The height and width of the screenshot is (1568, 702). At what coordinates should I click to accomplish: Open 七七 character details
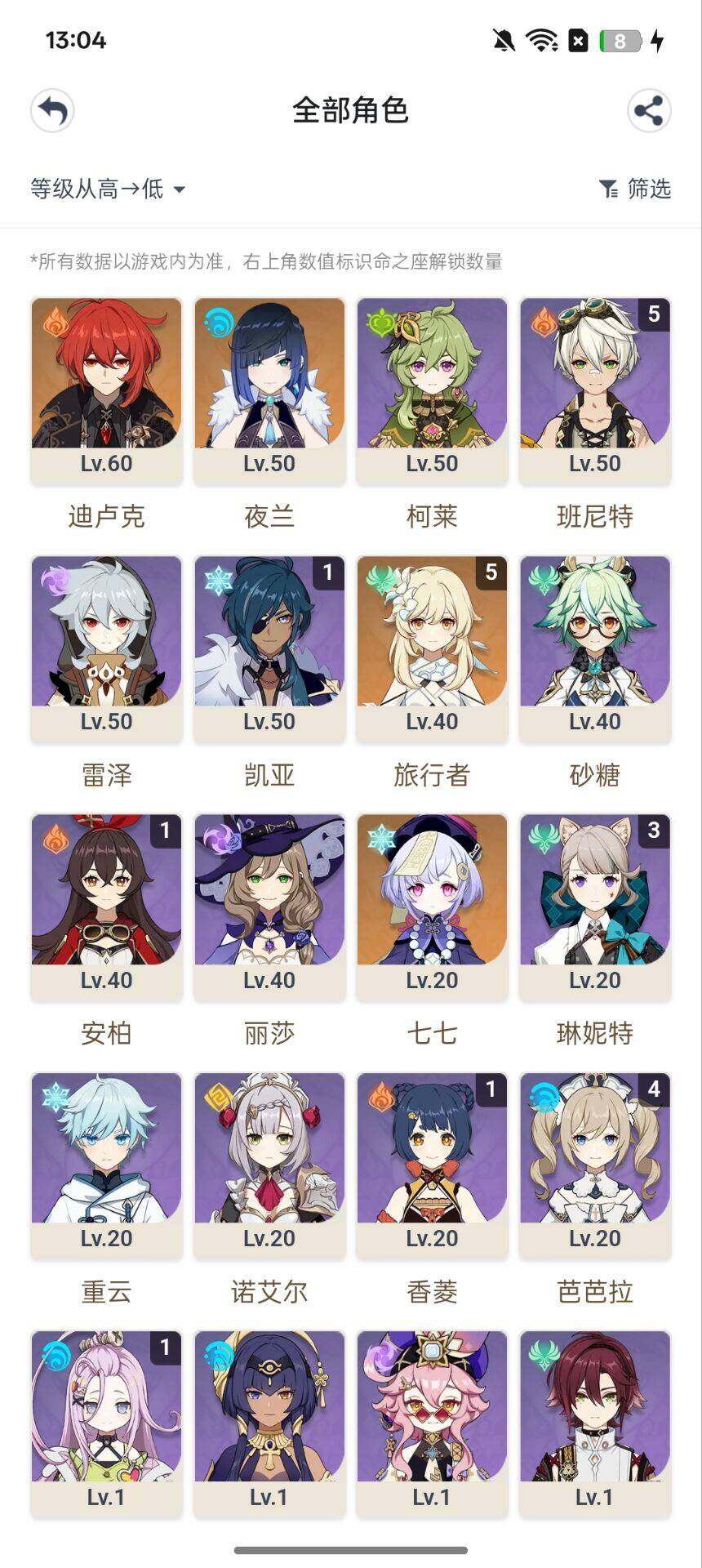(x=432, y=908)
